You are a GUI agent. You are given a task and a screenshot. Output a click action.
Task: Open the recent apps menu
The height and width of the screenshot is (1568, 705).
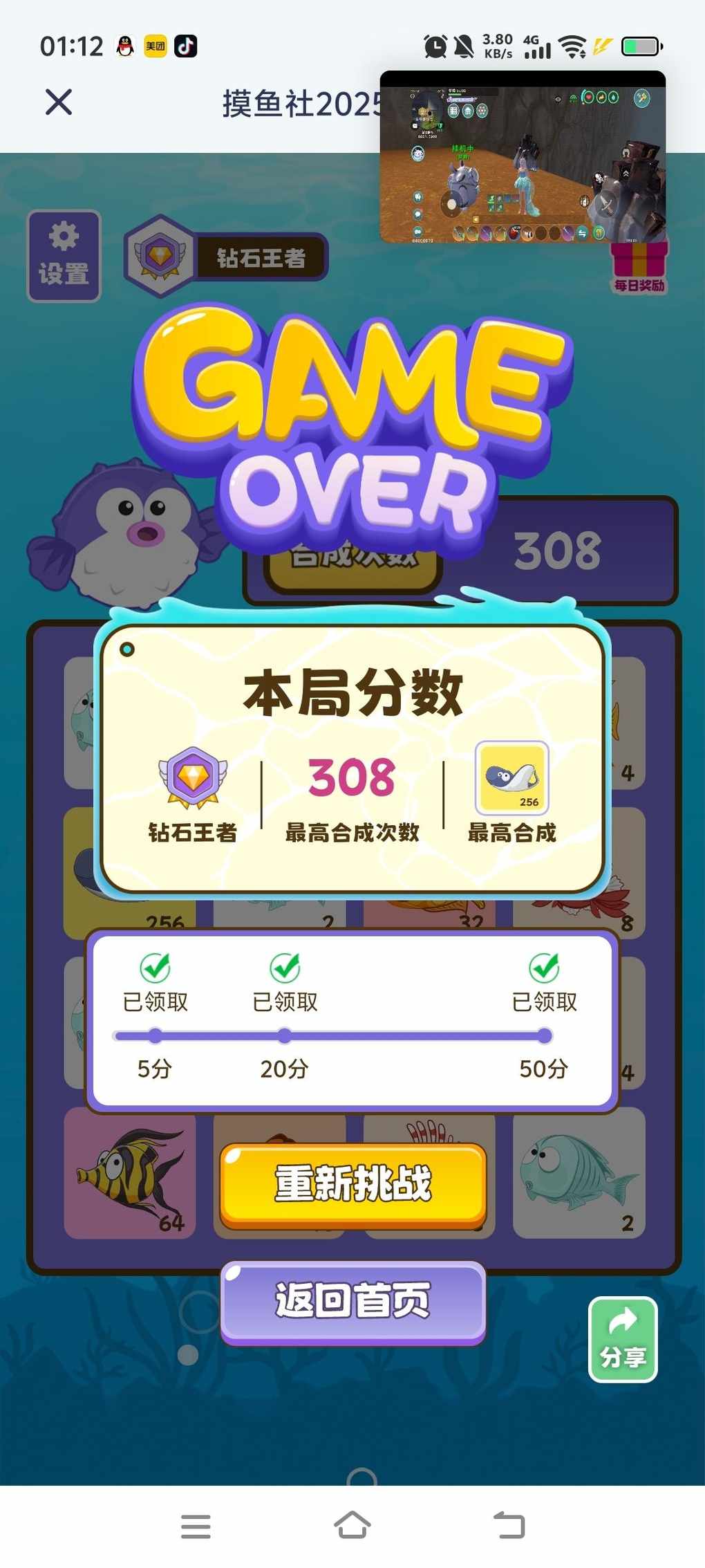[x=196, y=1525]
